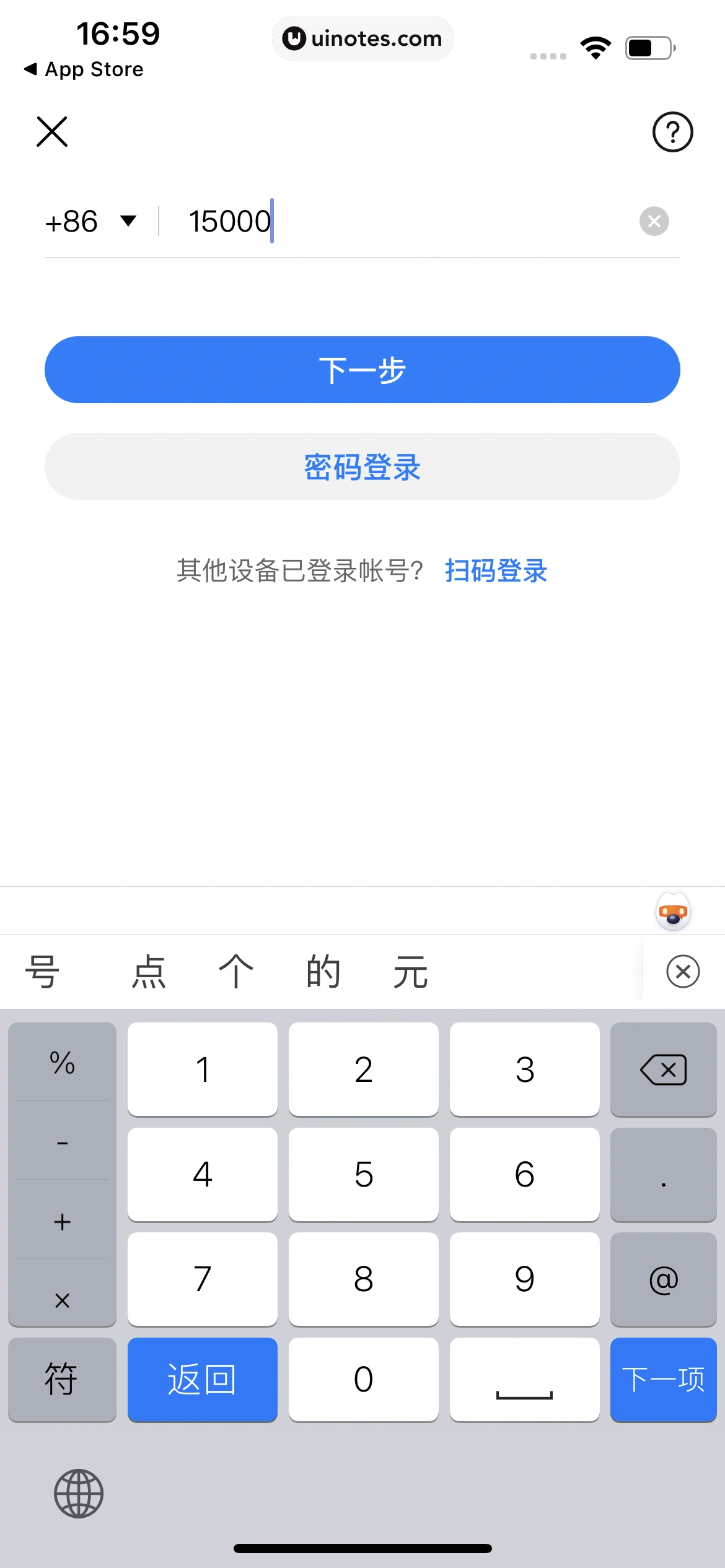725x1568 pixels.
Task: Close the login screen with the X
Action: pos(52,131)
